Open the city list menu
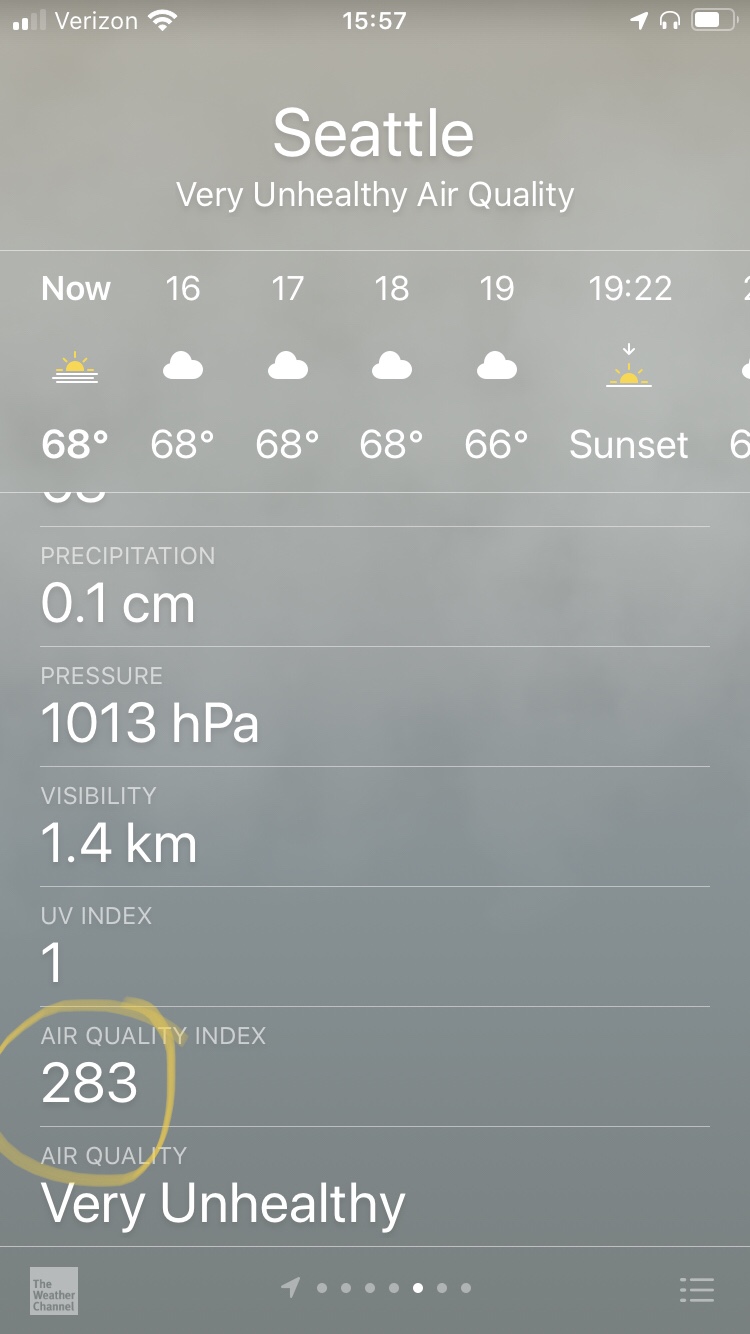 pos(697,1290)
